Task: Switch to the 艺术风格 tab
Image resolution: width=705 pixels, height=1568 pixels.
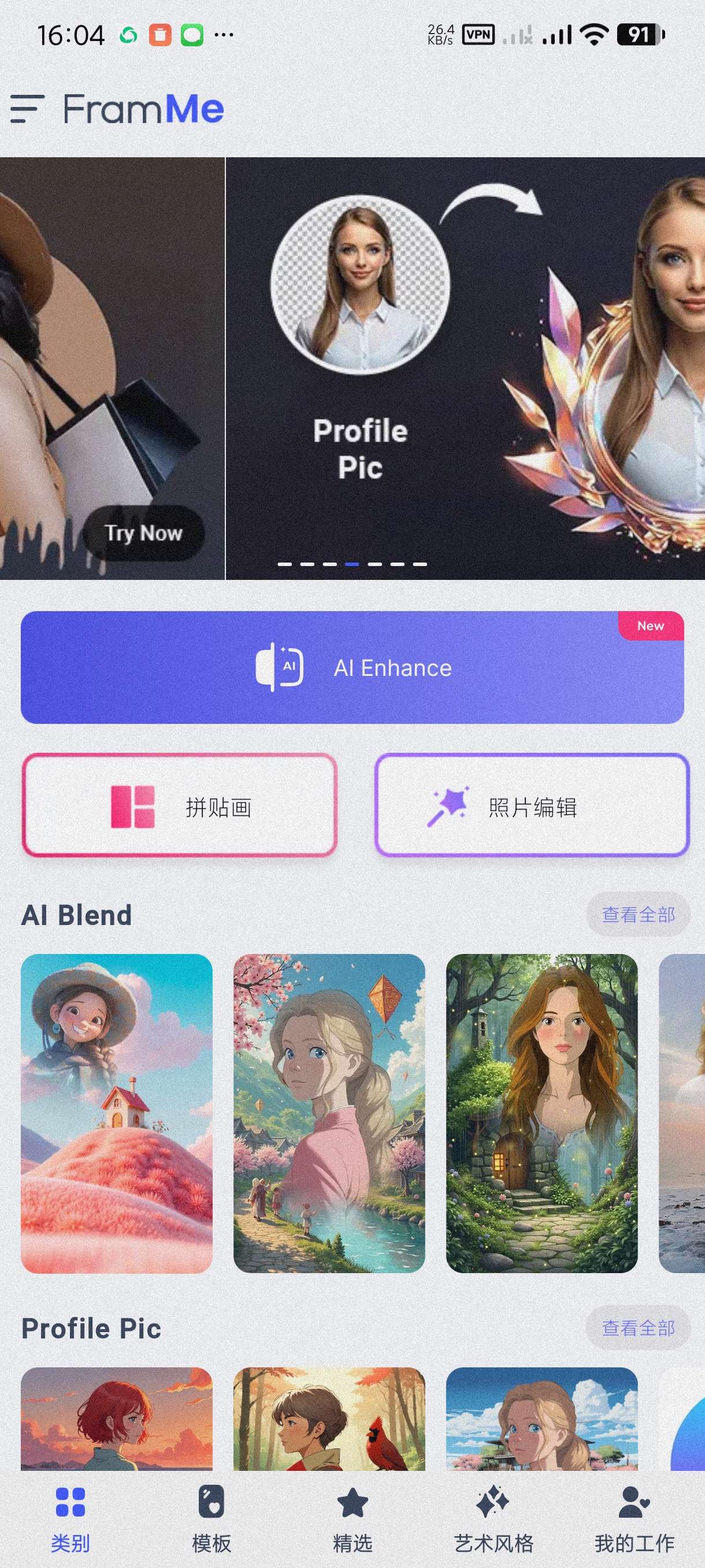Action: (493, 1518)
